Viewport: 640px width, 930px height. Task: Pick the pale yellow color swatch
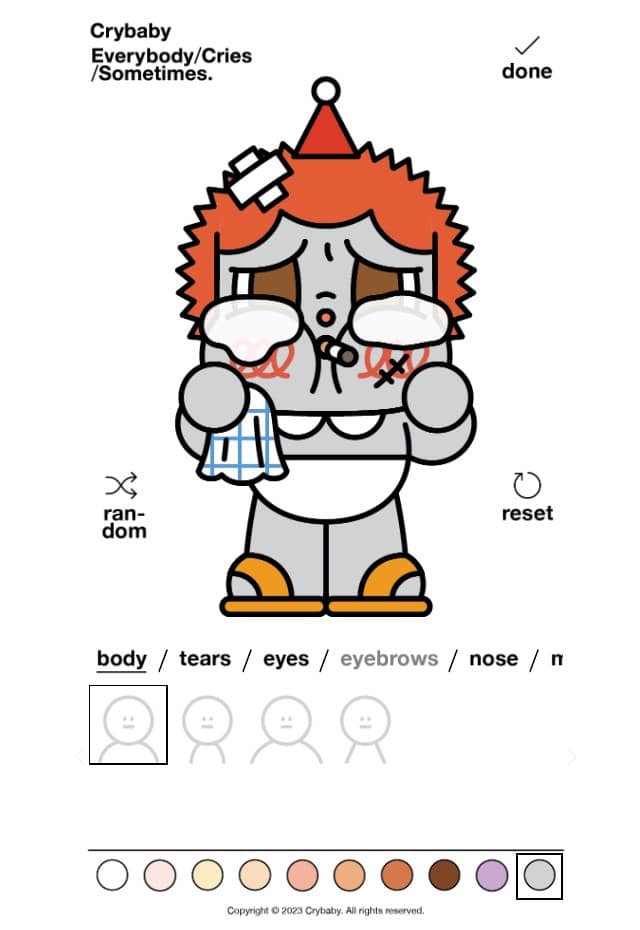point(207,876)
